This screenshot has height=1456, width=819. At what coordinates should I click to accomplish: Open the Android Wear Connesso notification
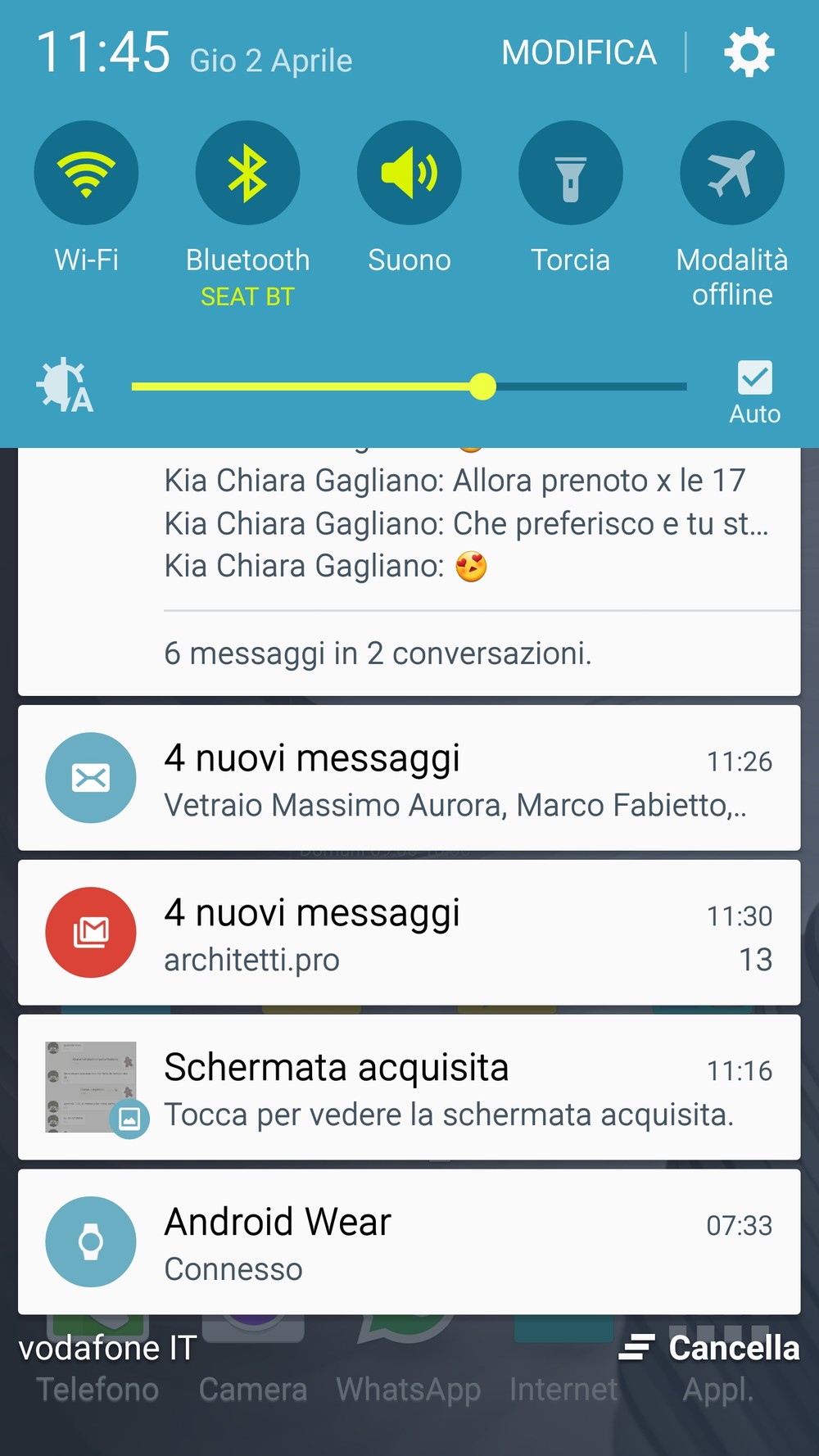(409, 1242)
